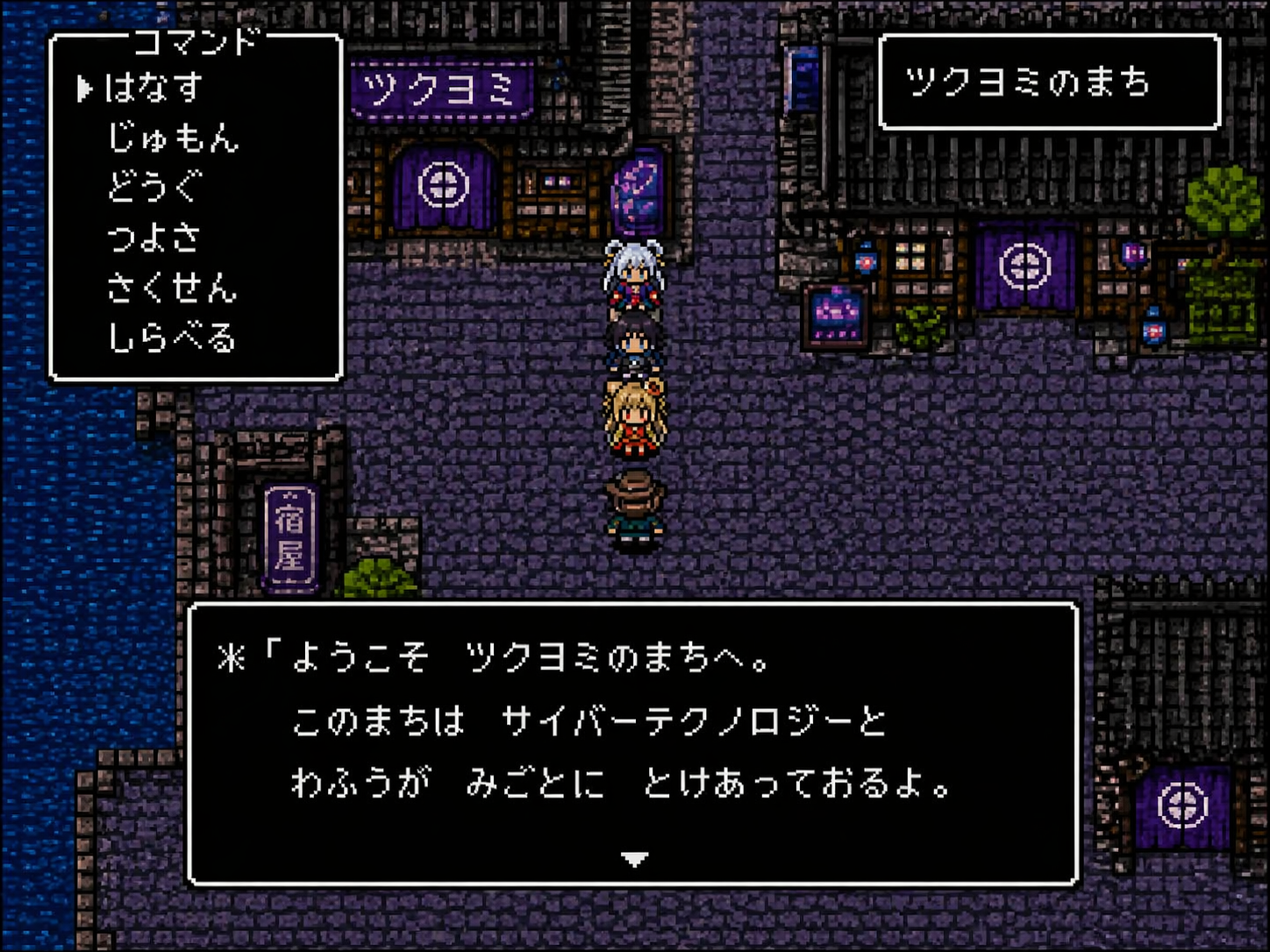Select つよさ to view status
Image resolution: width=1270 pixels, height=952 pixels.
click(153, 237)
